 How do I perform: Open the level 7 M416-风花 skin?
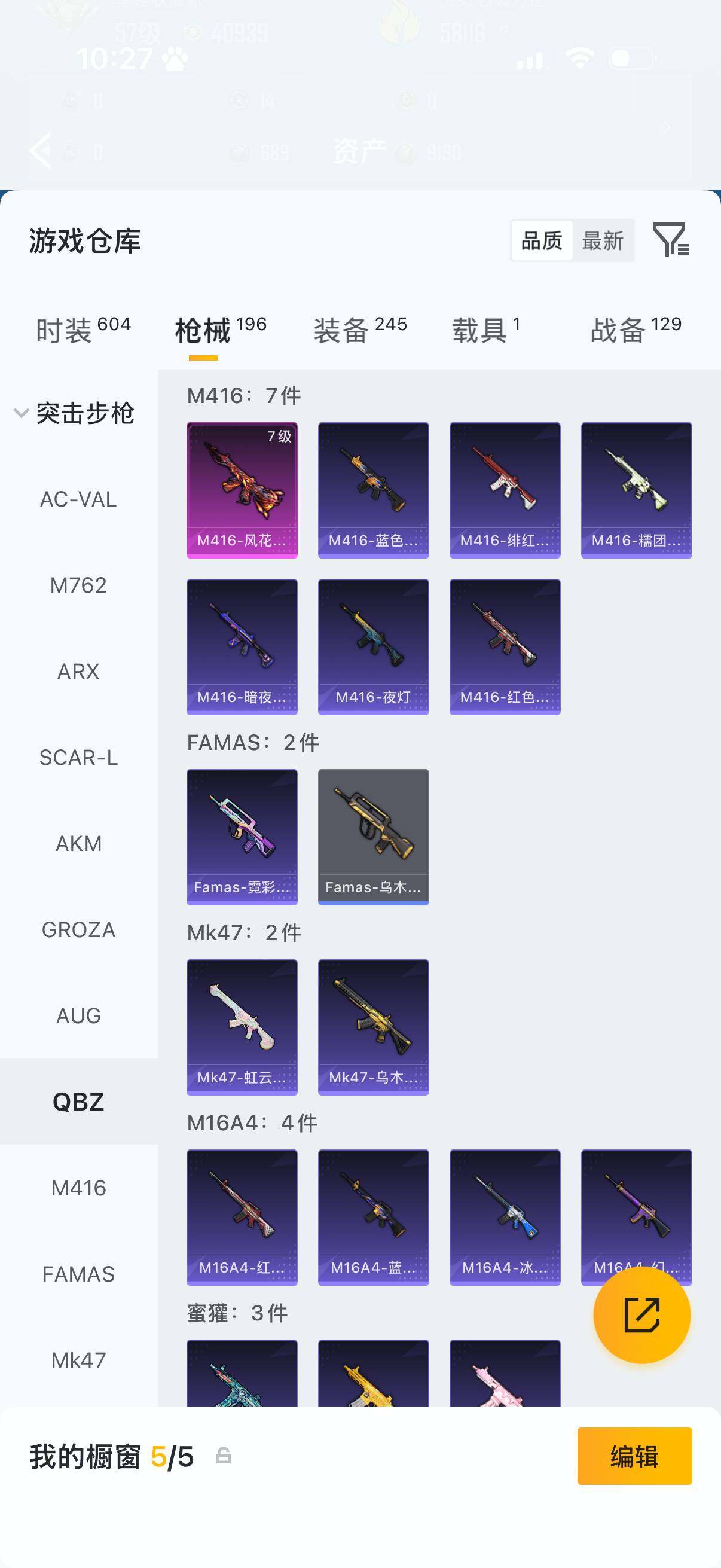[x=242, y=490]
